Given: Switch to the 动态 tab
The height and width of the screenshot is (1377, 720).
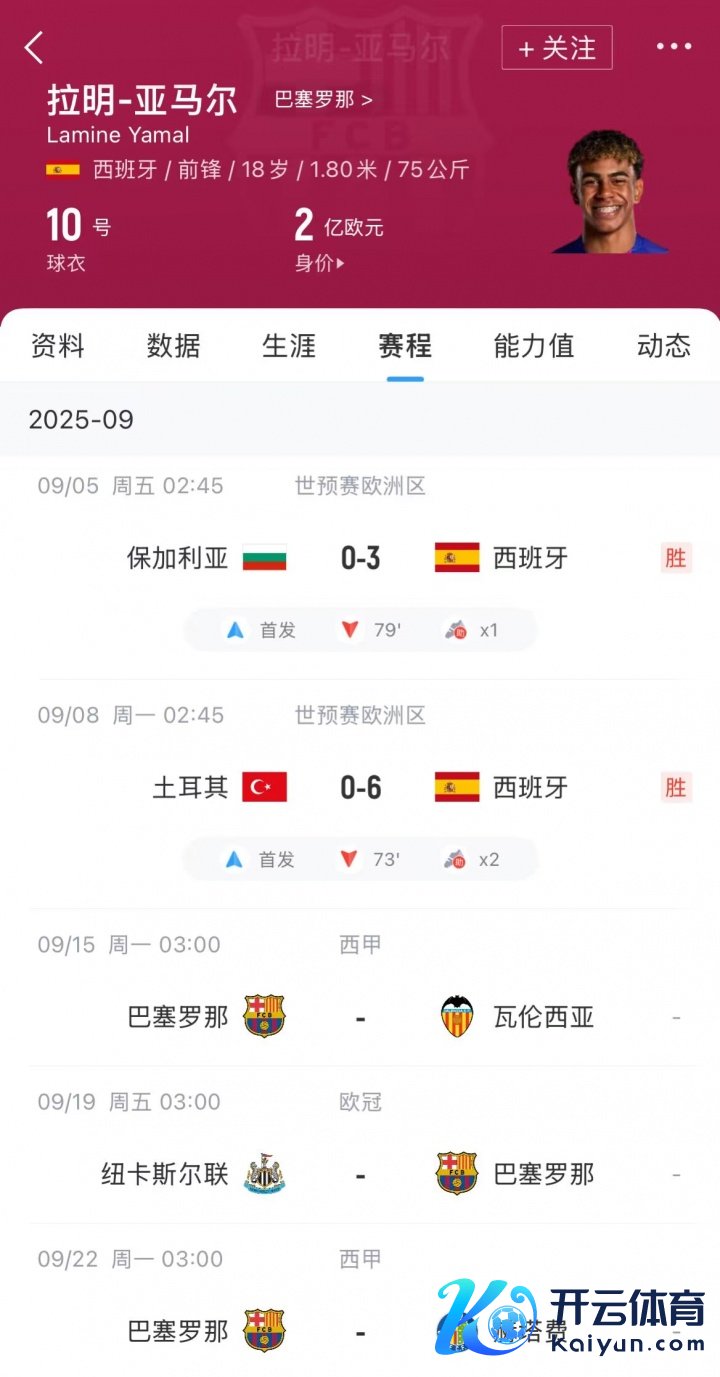Looking at the screenshot, I should pos(663,346).
